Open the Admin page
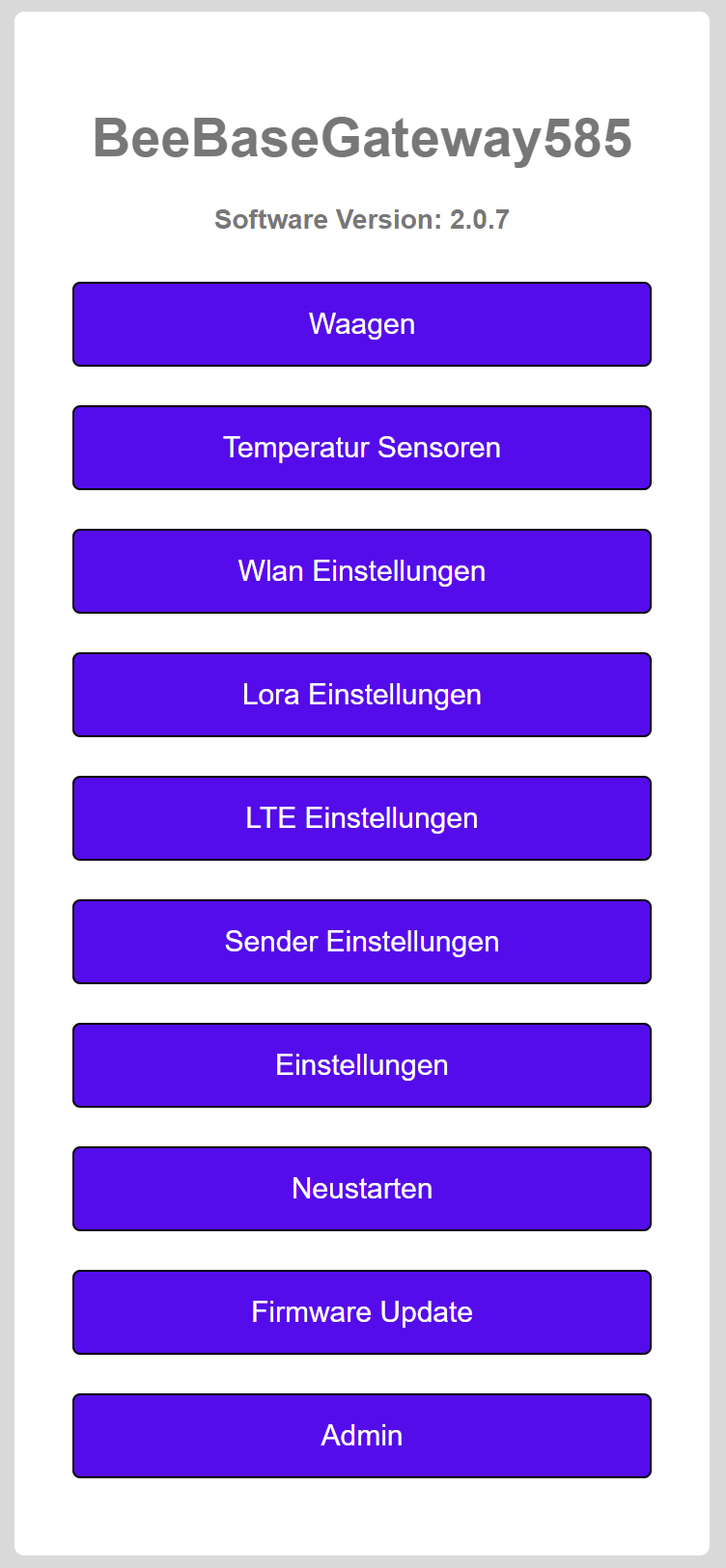Image resolution: width=726 pixels, height=1568 pixels. (362, 1435)
